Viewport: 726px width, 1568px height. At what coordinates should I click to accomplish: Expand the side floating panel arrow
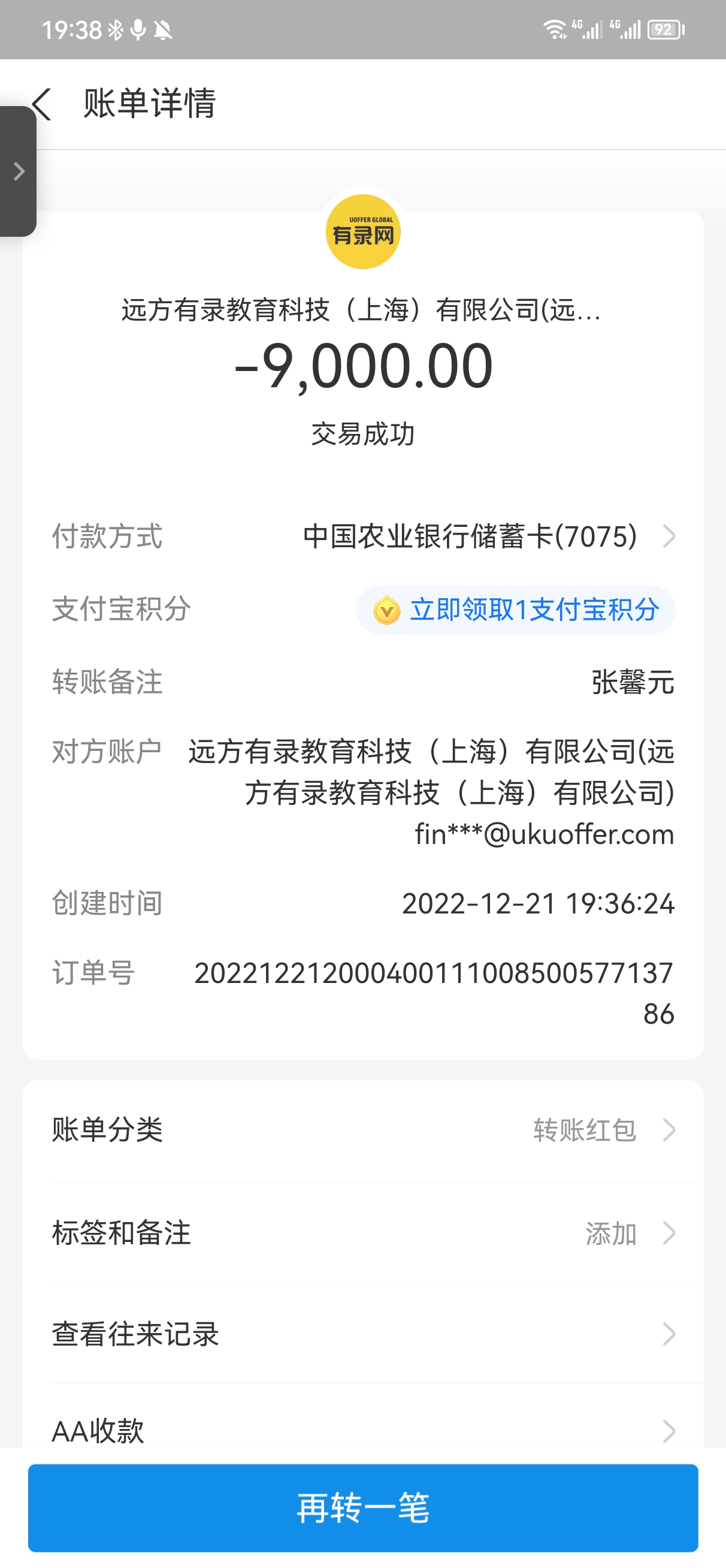point(19,171)
